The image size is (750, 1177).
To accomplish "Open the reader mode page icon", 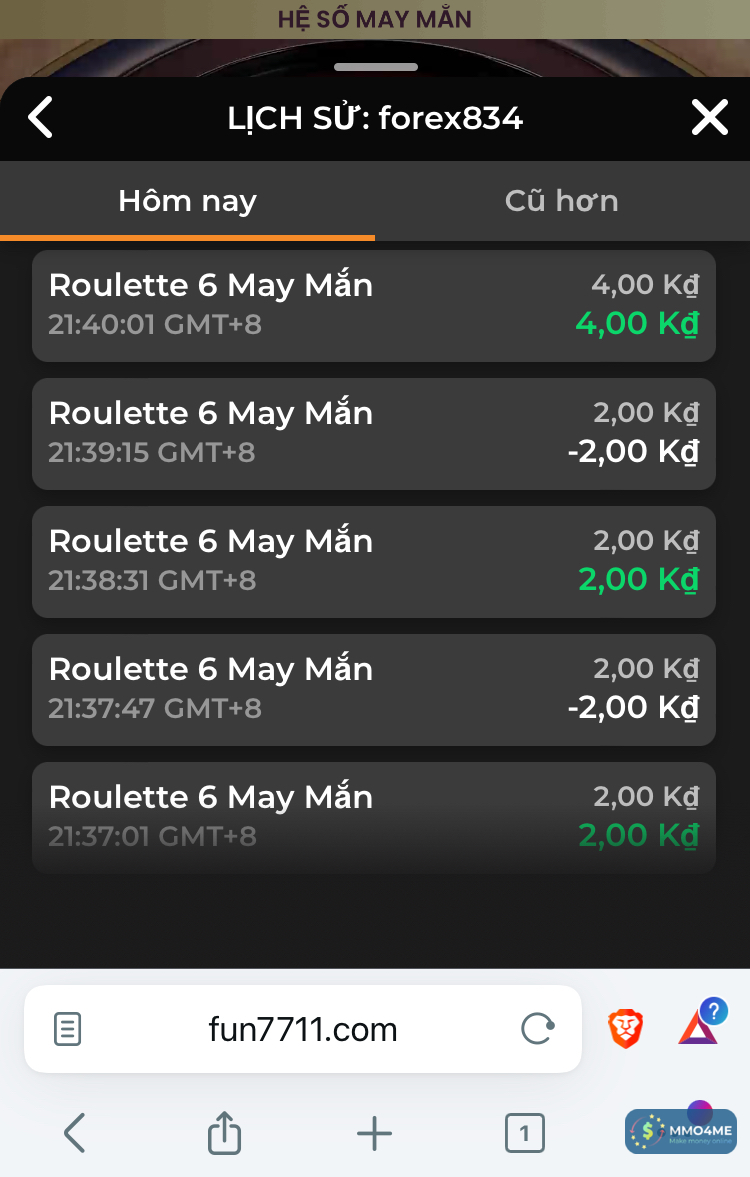I will point(67,1029).
